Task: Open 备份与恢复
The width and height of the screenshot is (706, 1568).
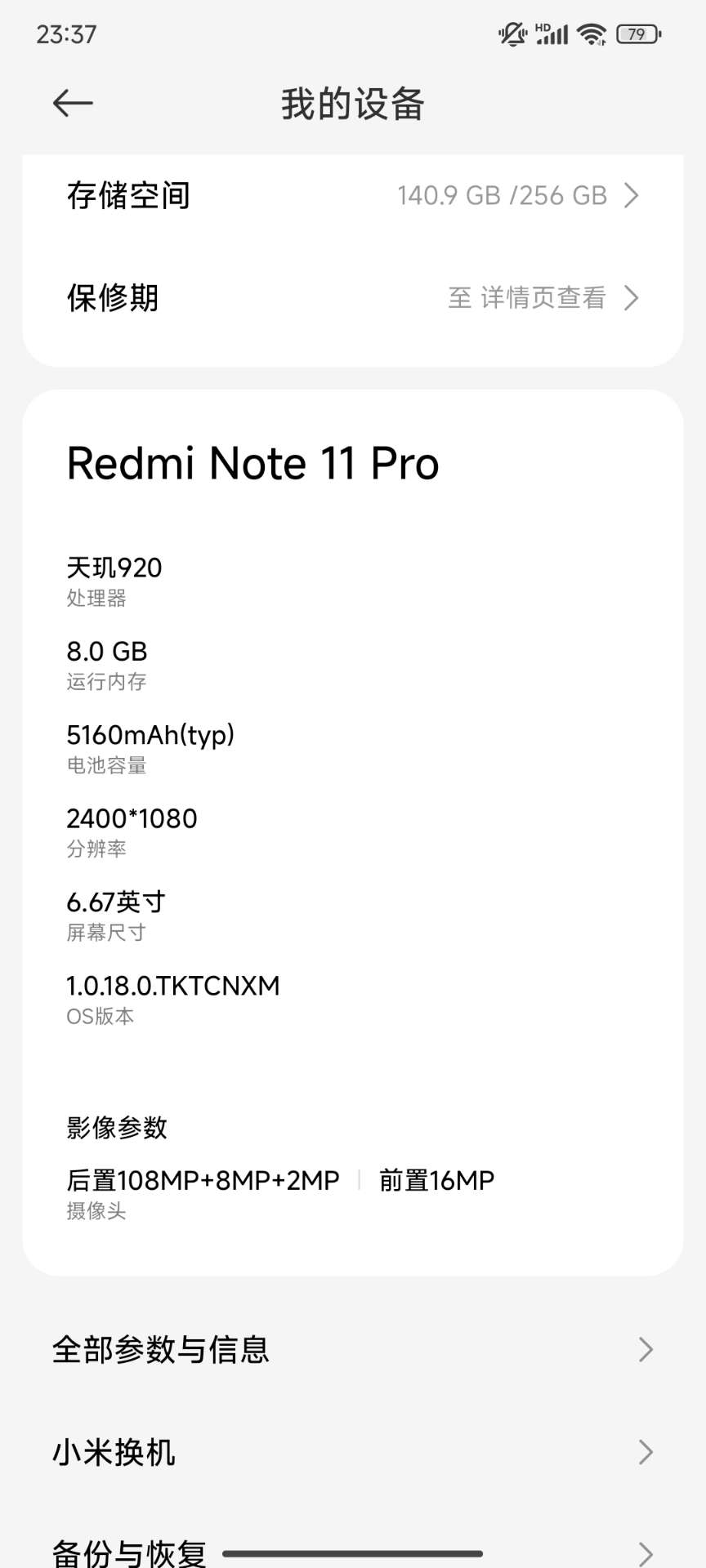Action: [353, 1548]
